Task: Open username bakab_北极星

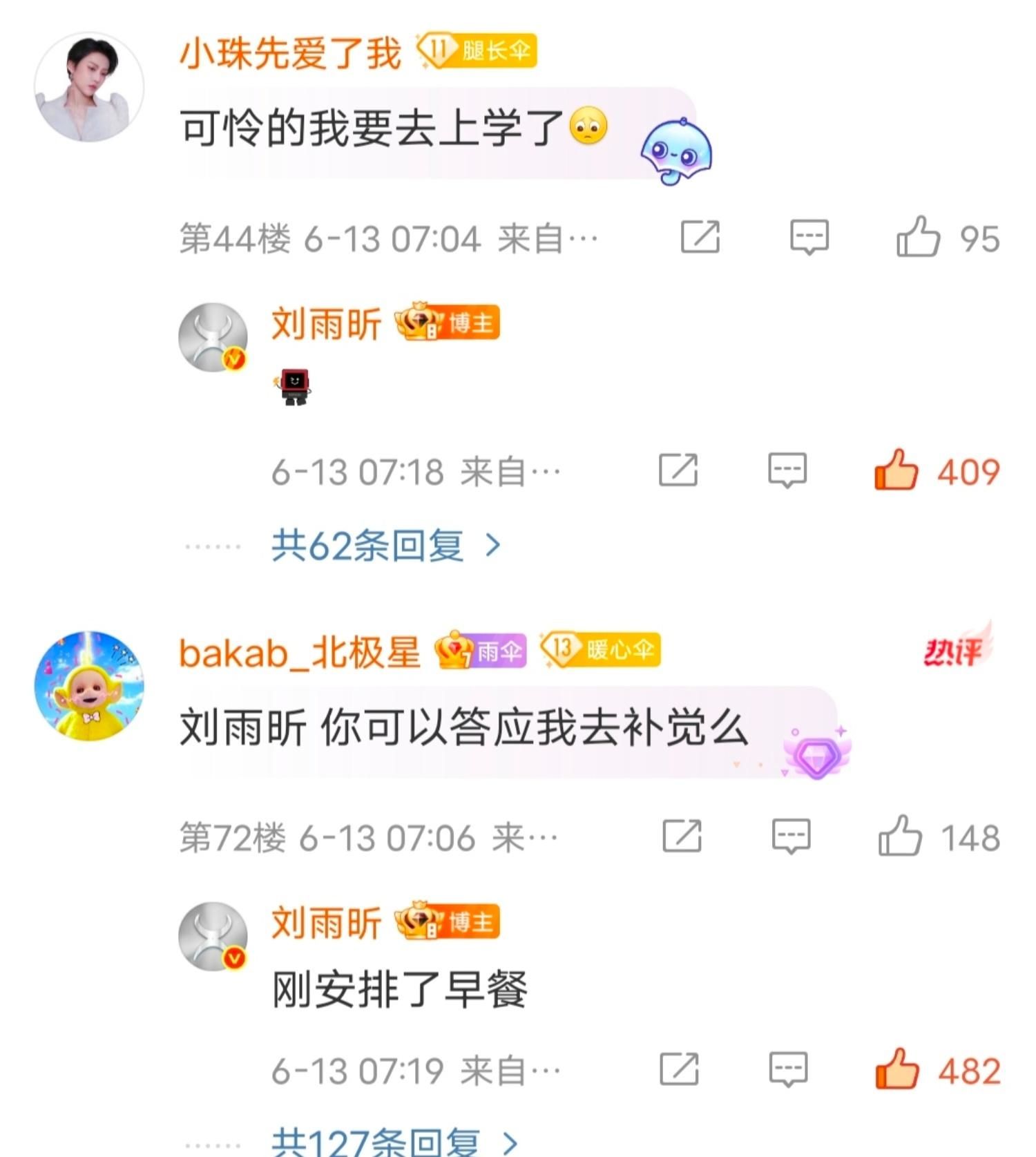Action: click(300, 652)
